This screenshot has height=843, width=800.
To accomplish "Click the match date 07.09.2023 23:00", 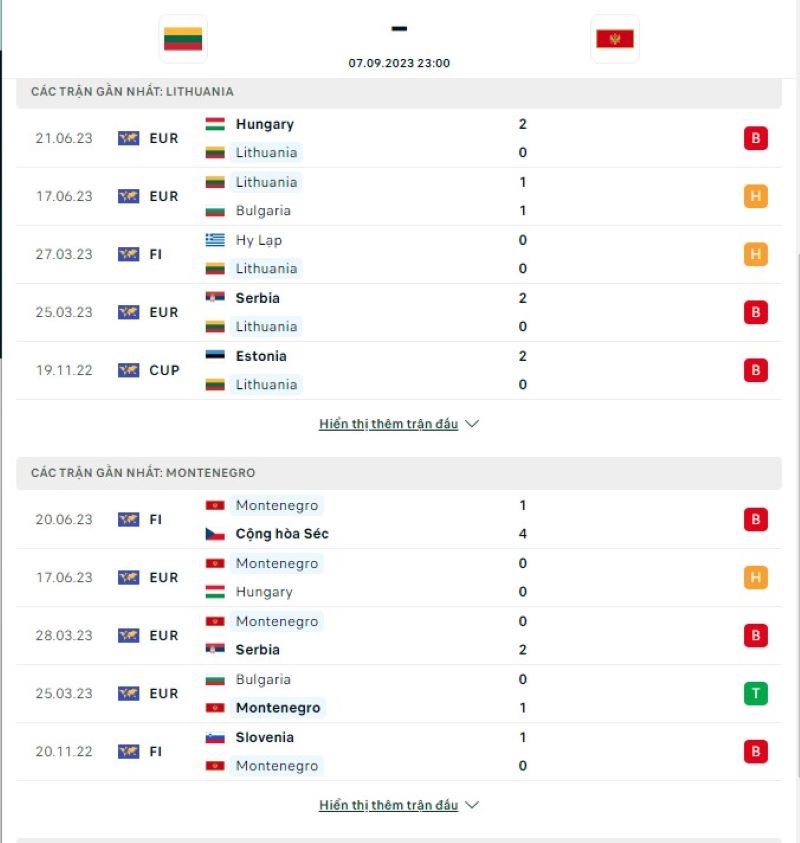I will [398, 61].
